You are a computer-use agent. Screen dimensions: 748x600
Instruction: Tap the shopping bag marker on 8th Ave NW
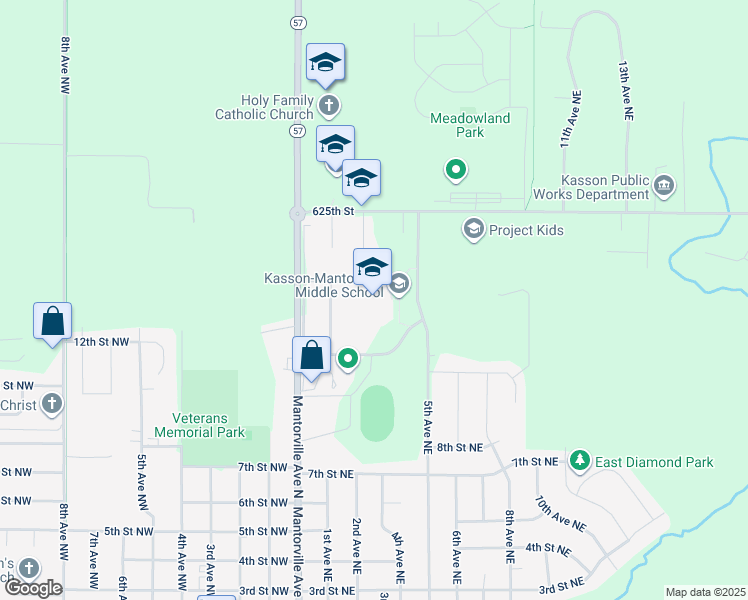point(52,324)
